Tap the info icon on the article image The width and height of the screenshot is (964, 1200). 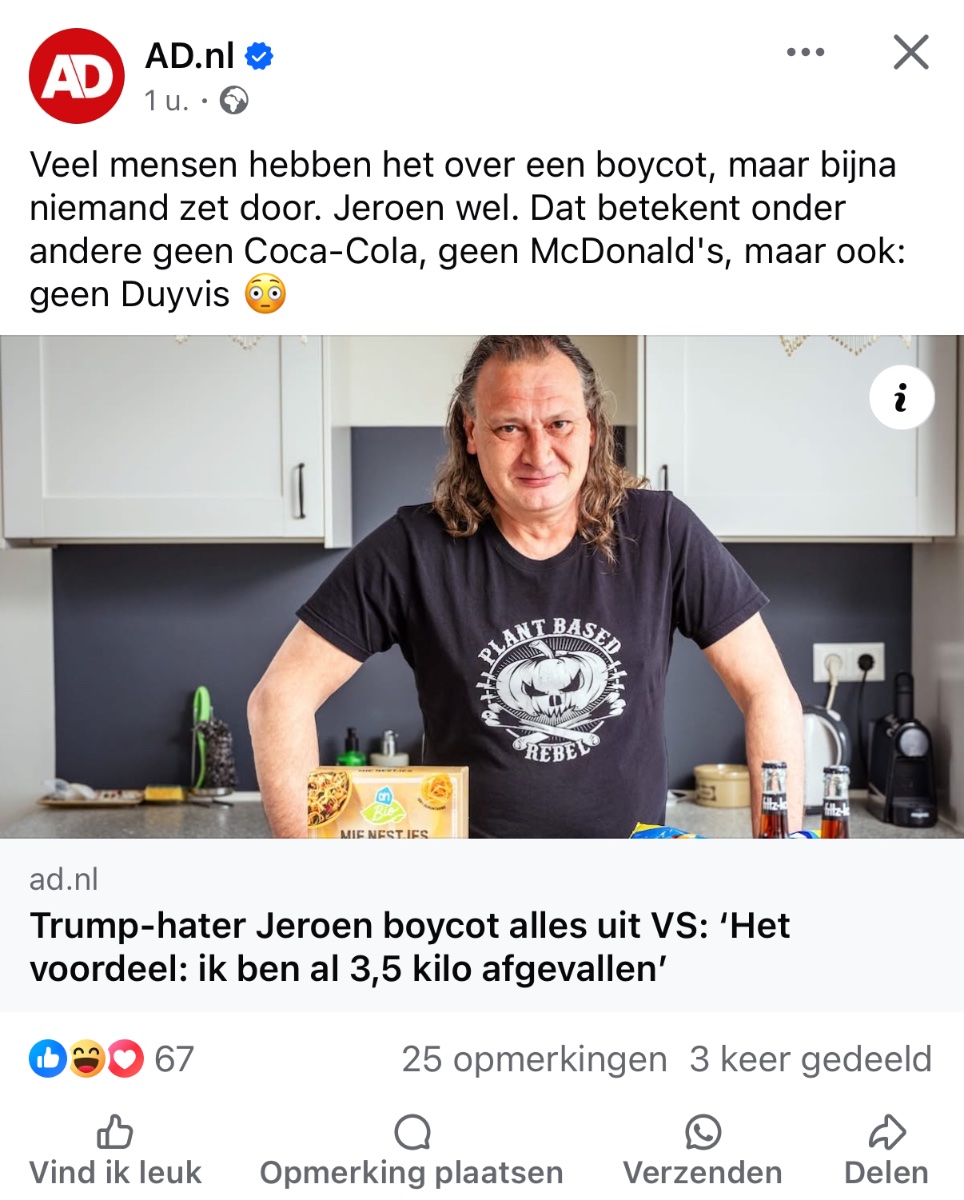click(901, 399)
